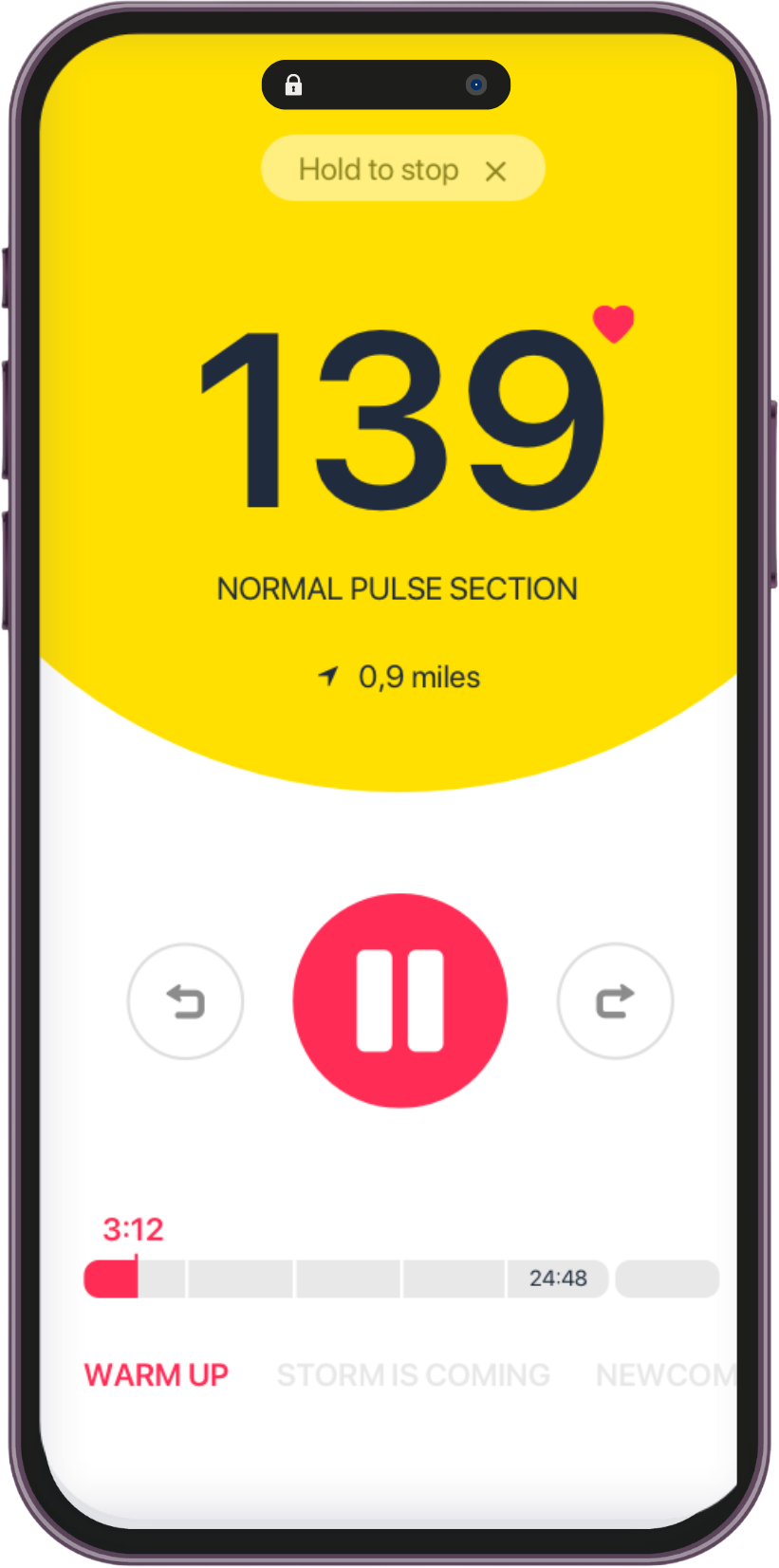Pause the workout with the red button

(400, 1001)
